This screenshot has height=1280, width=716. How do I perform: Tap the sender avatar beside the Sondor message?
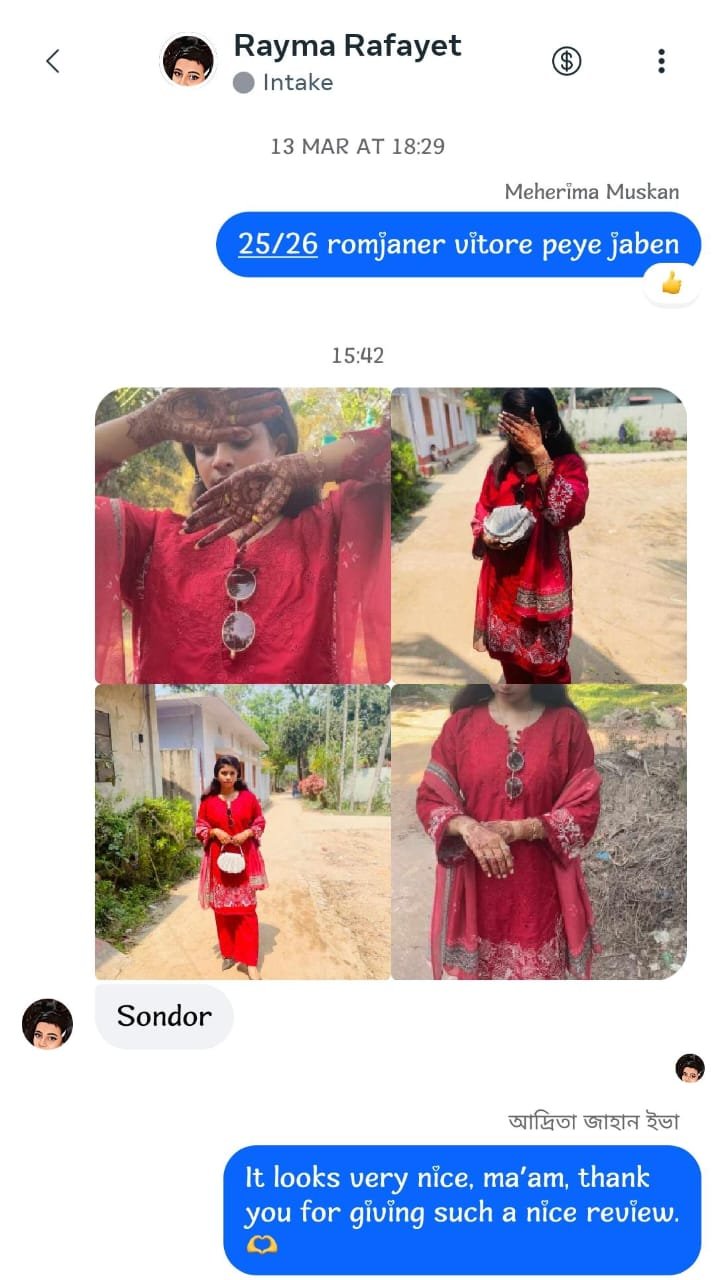tap(47, 1023)
